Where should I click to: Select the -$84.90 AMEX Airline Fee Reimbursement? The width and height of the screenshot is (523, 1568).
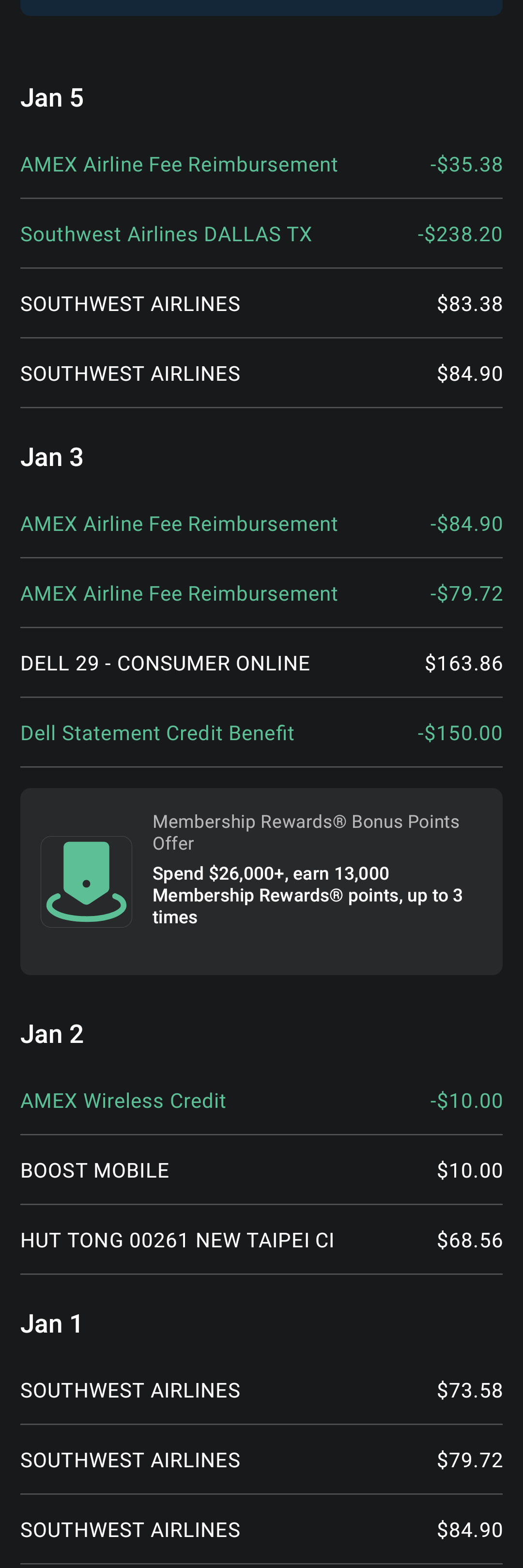point(261,524)
